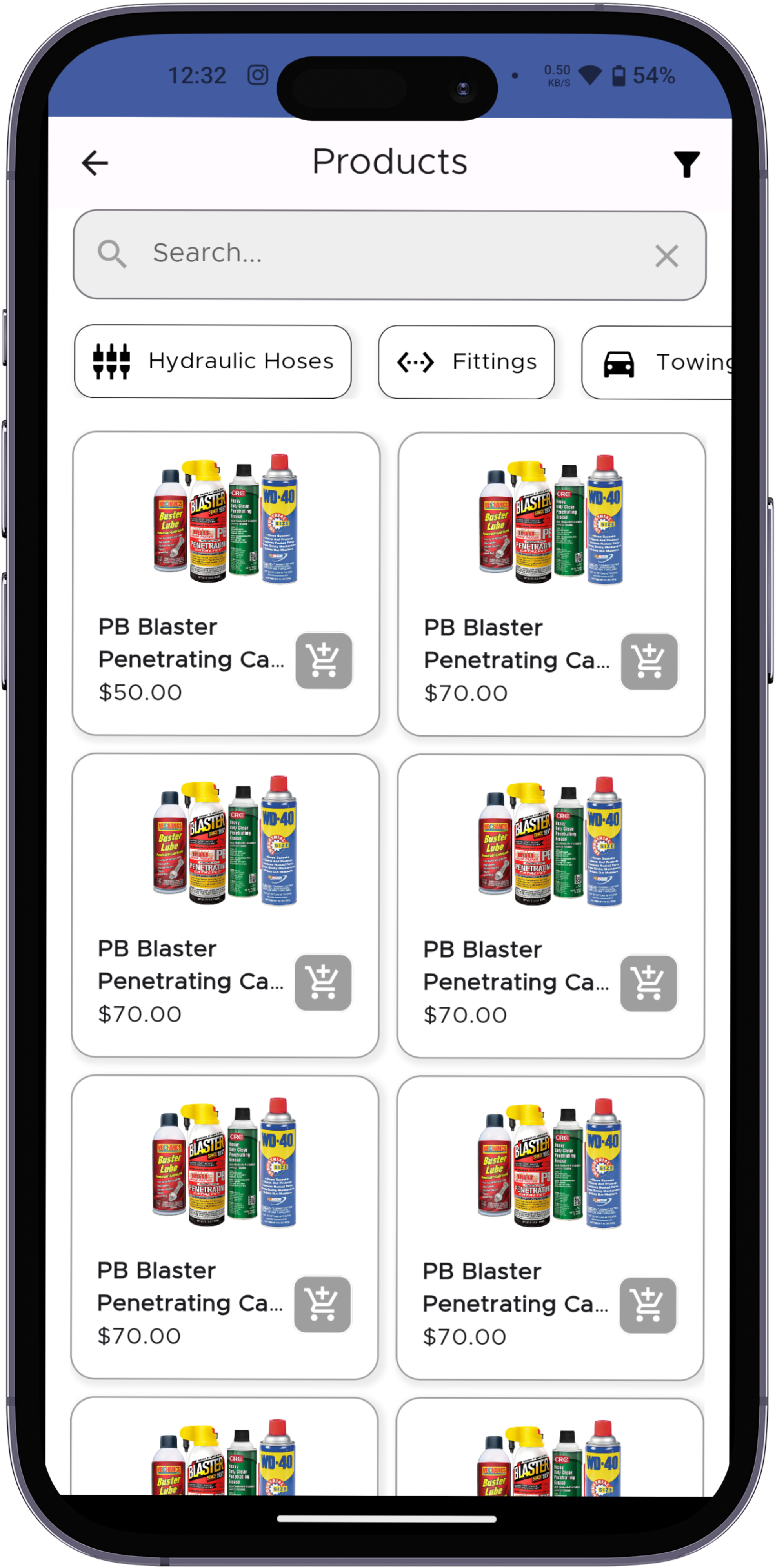Select the Fittings category chip
Image resolution: width=775 pixels, height=1568 pixels.
[x=466, y=362]
